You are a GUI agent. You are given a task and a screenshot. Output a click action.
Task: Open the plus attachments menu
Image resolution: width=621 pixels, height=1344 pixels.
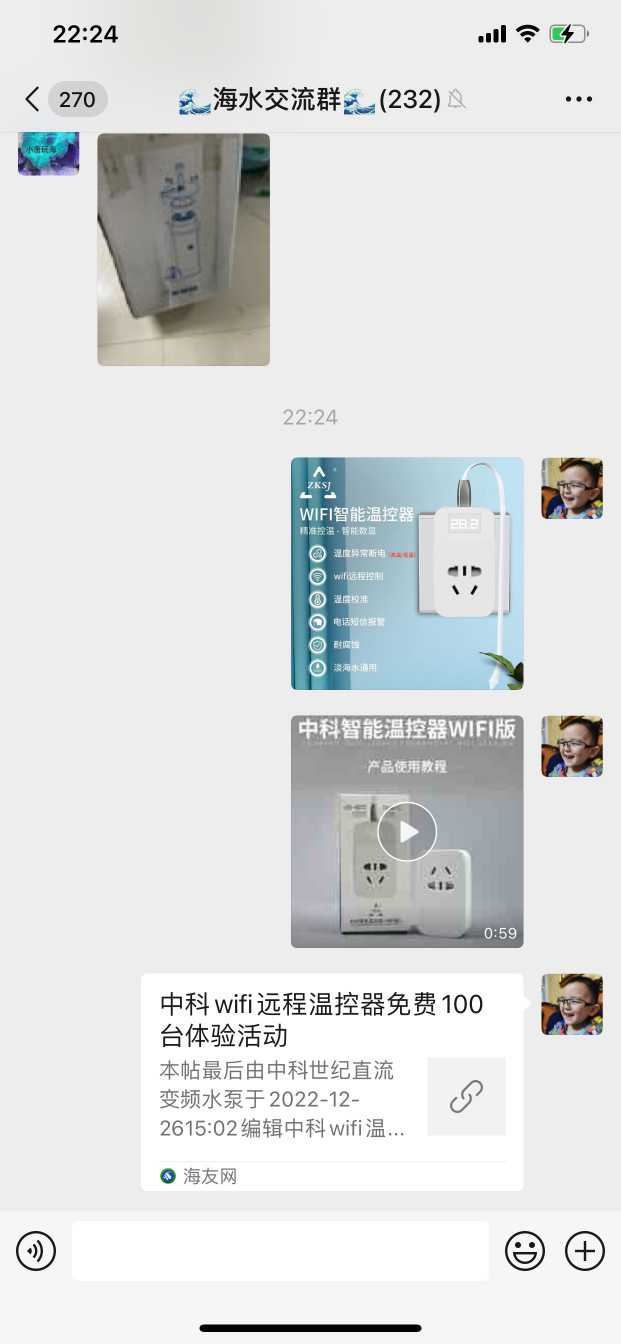(585, 1251)
